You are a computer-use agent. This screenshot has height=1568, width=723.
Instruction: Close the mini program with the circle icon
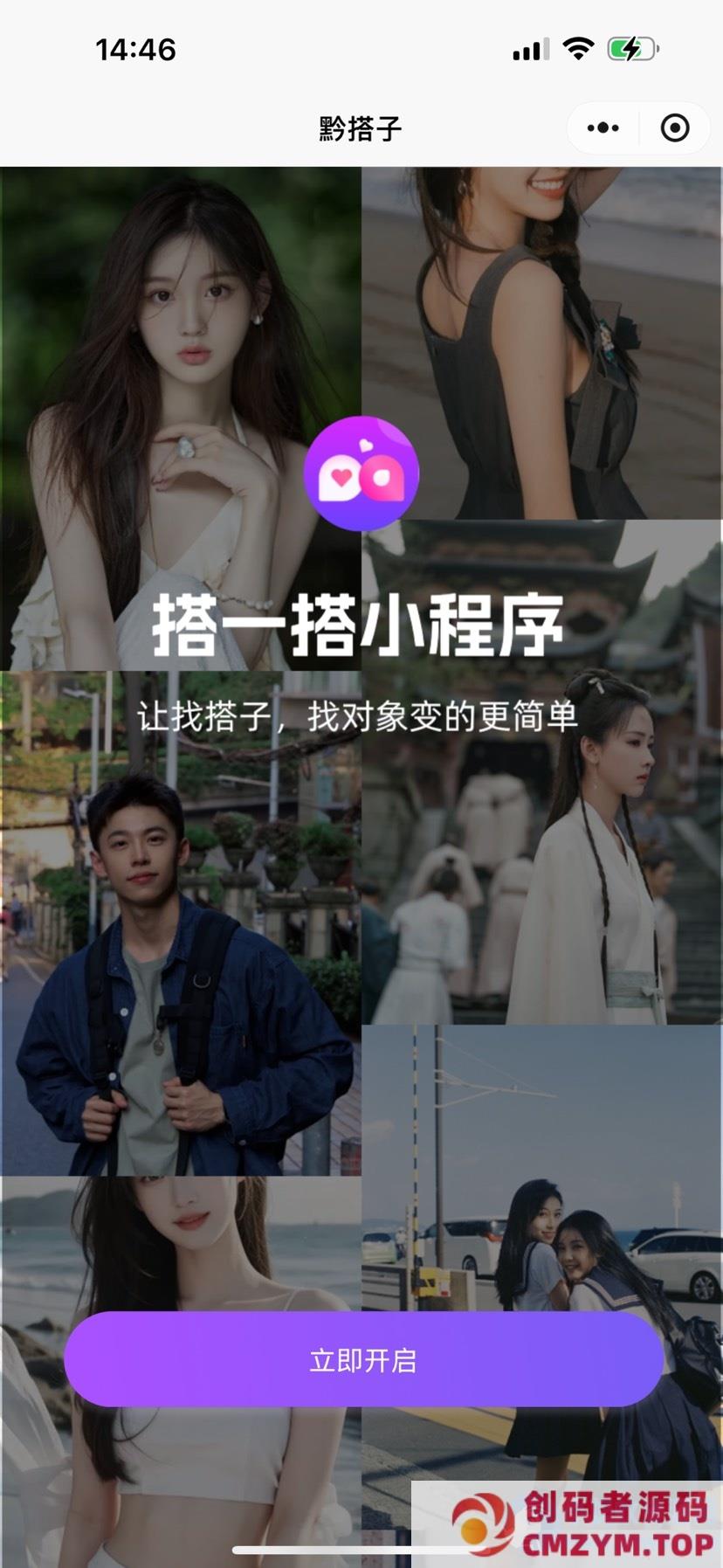tap(674, 128)
